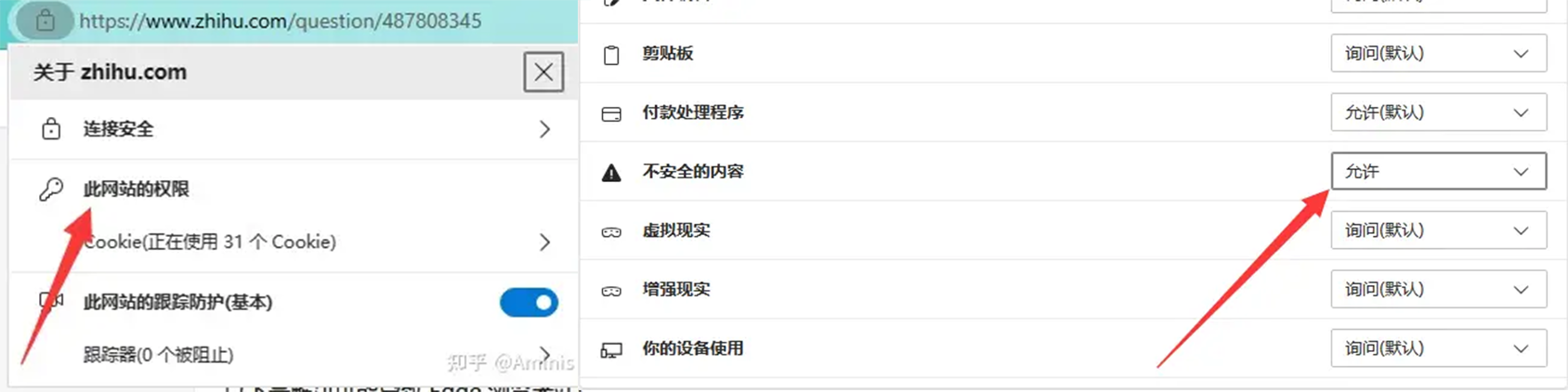Expand the 增强现实 permission dropdown

click(x=1438, y=289)
